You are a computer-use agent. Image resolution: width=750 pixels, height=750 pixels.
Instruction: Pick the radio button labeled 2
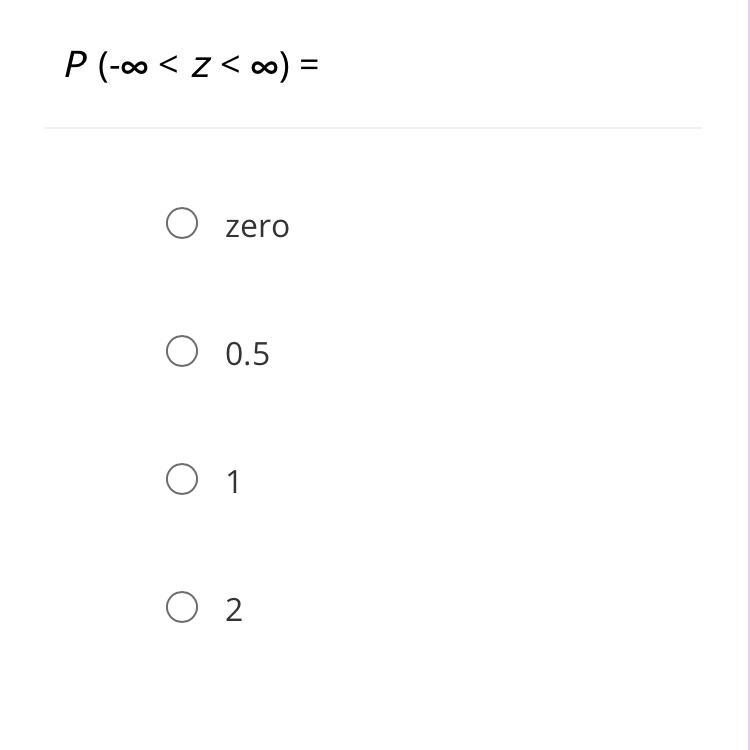pos(181,607)
